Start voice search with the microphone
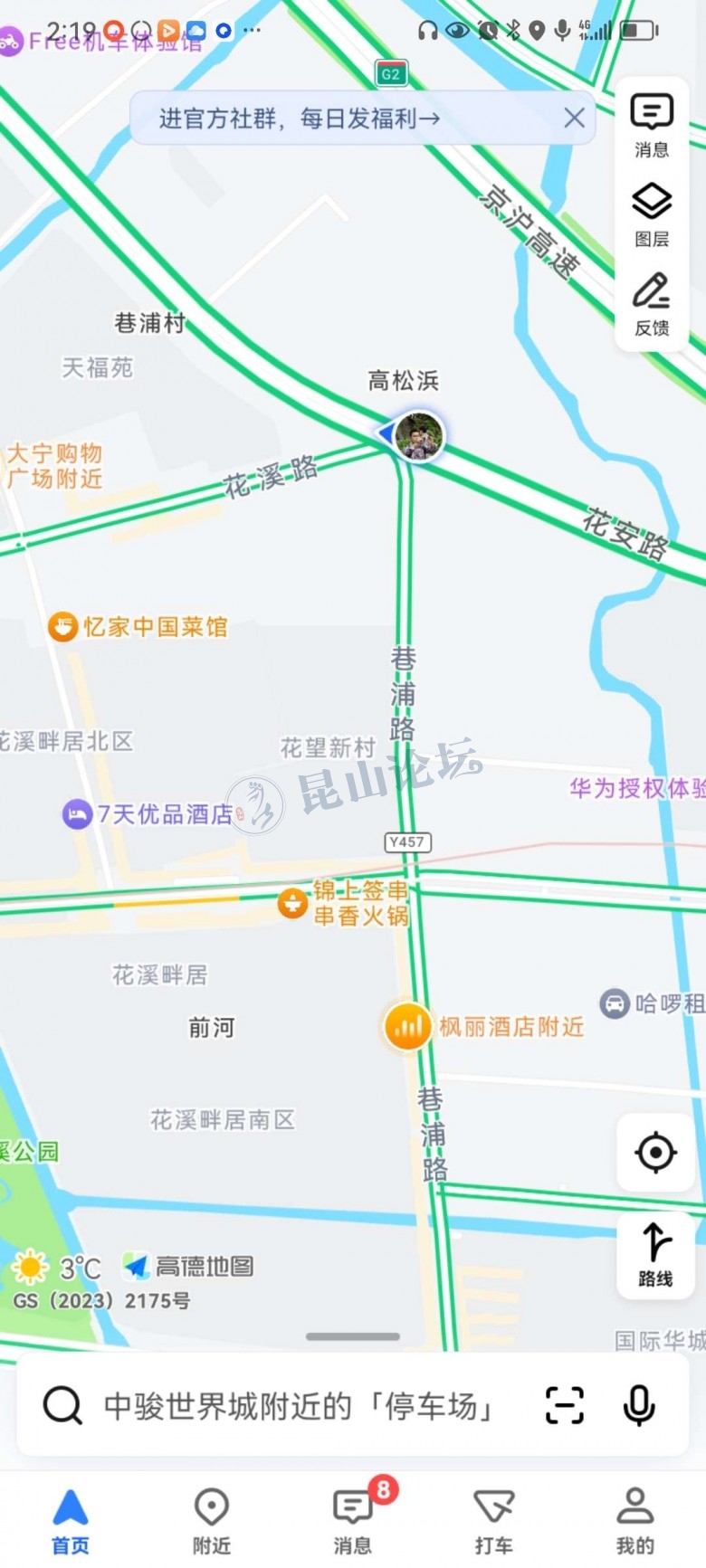The height and width of the screenshot is (1568, 706). 638,1405
